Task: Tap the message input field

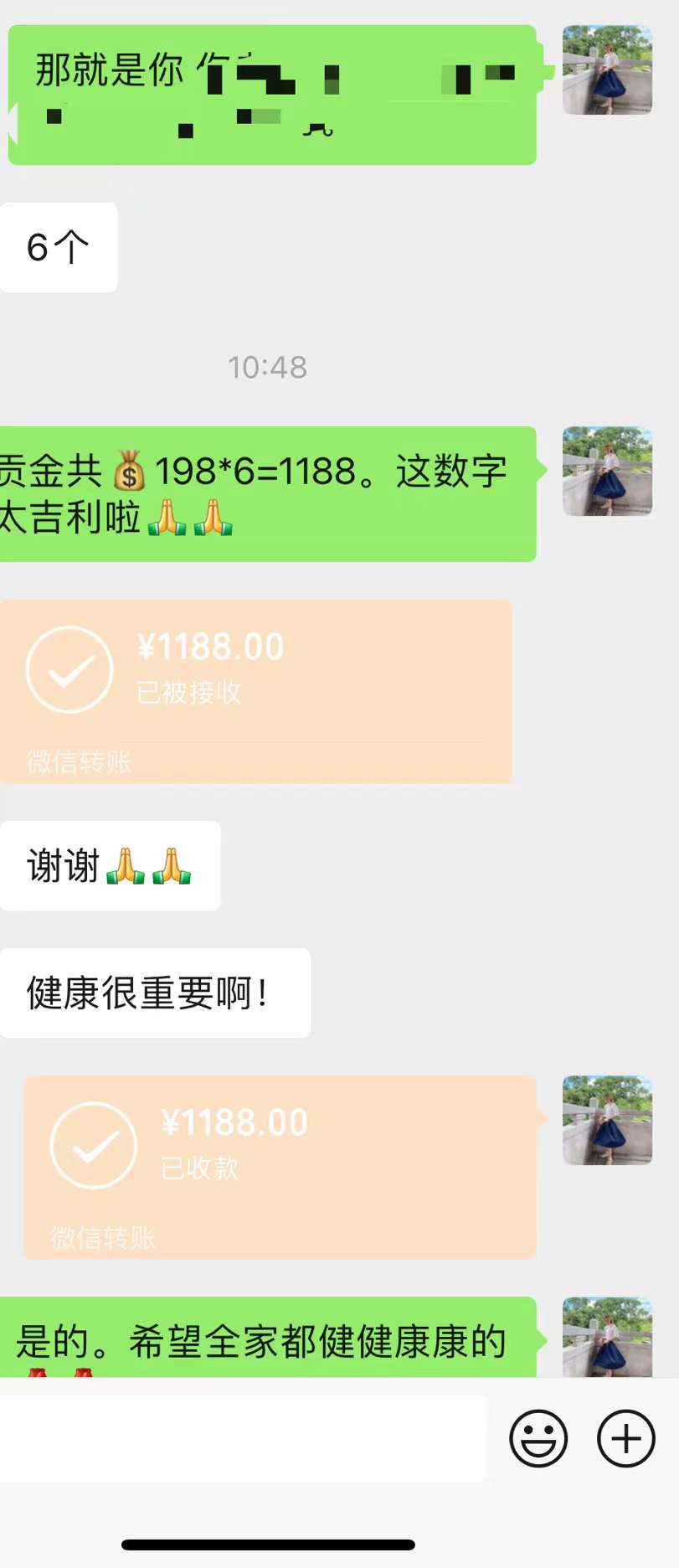Action: (x=242, y=1438)
